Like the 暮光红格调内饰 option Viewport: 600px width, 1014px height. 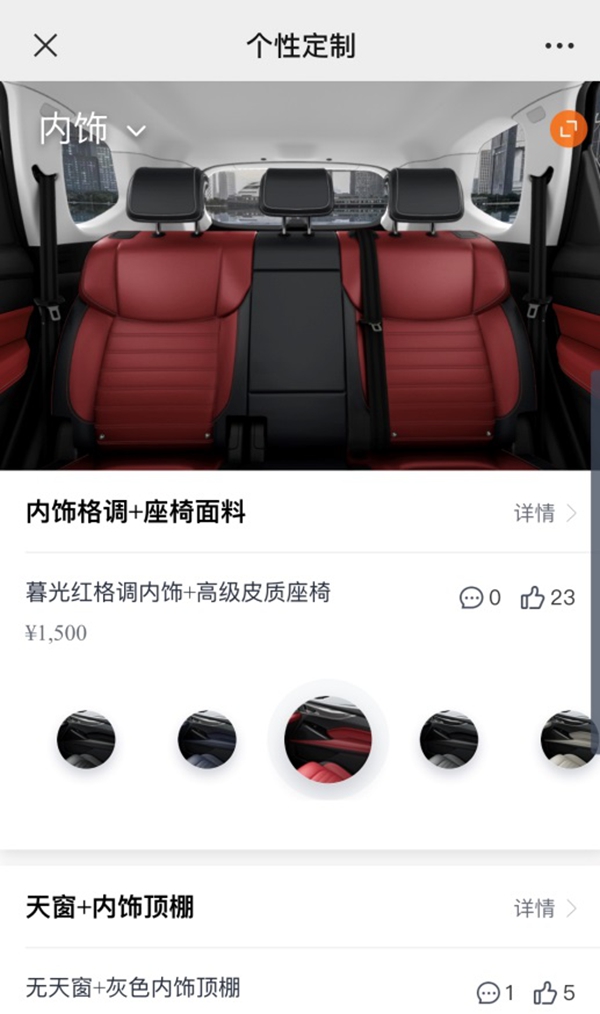point(548,598)
